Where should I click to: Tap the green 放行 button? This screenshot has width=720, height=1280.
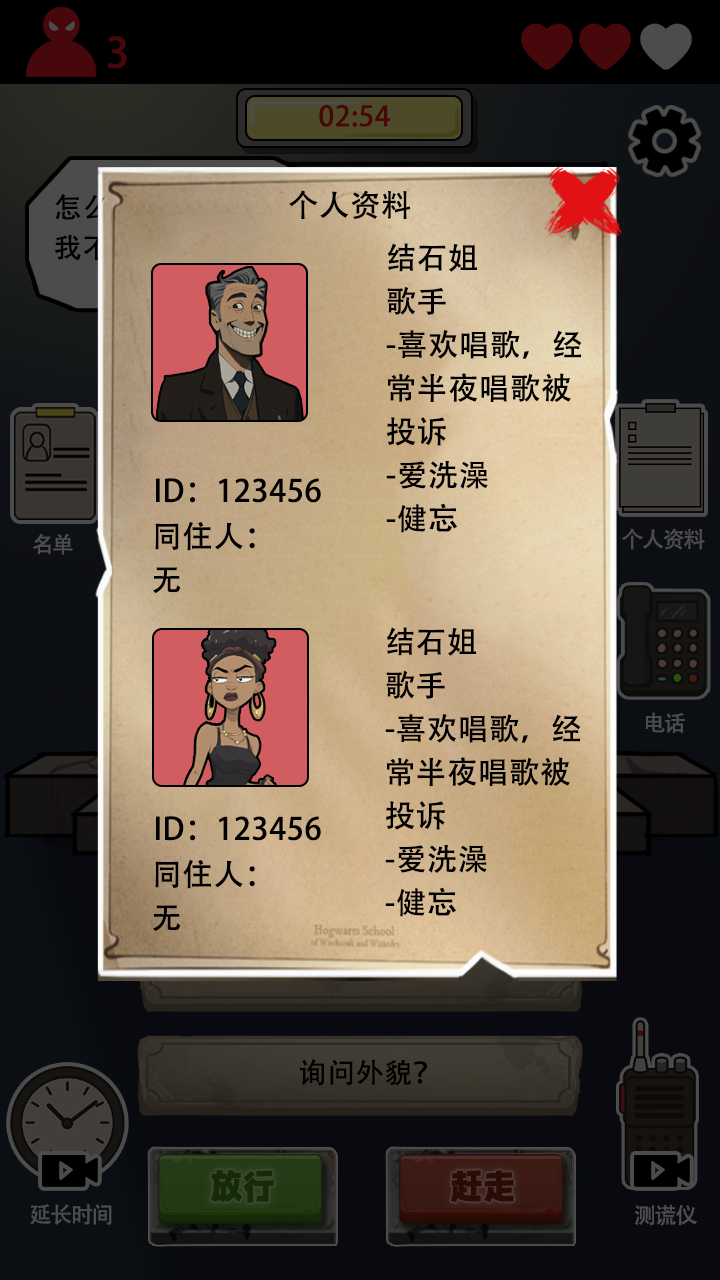tap(242, 1188)
